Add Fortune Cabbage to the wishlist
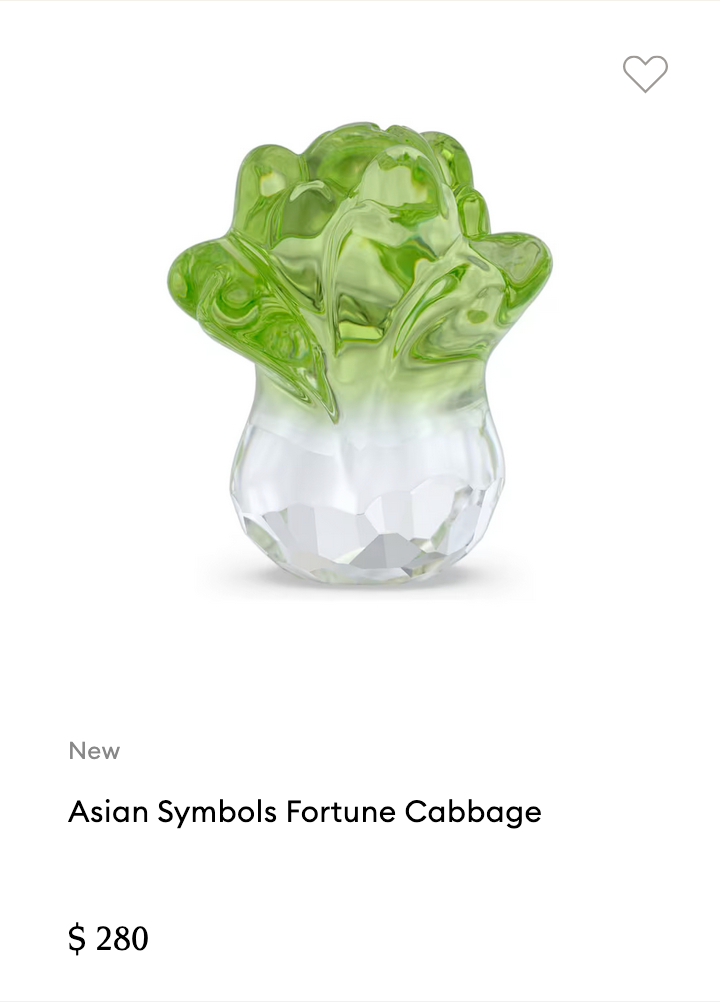720x1002 pixels. pyautogui.click(x=645, y=73)
